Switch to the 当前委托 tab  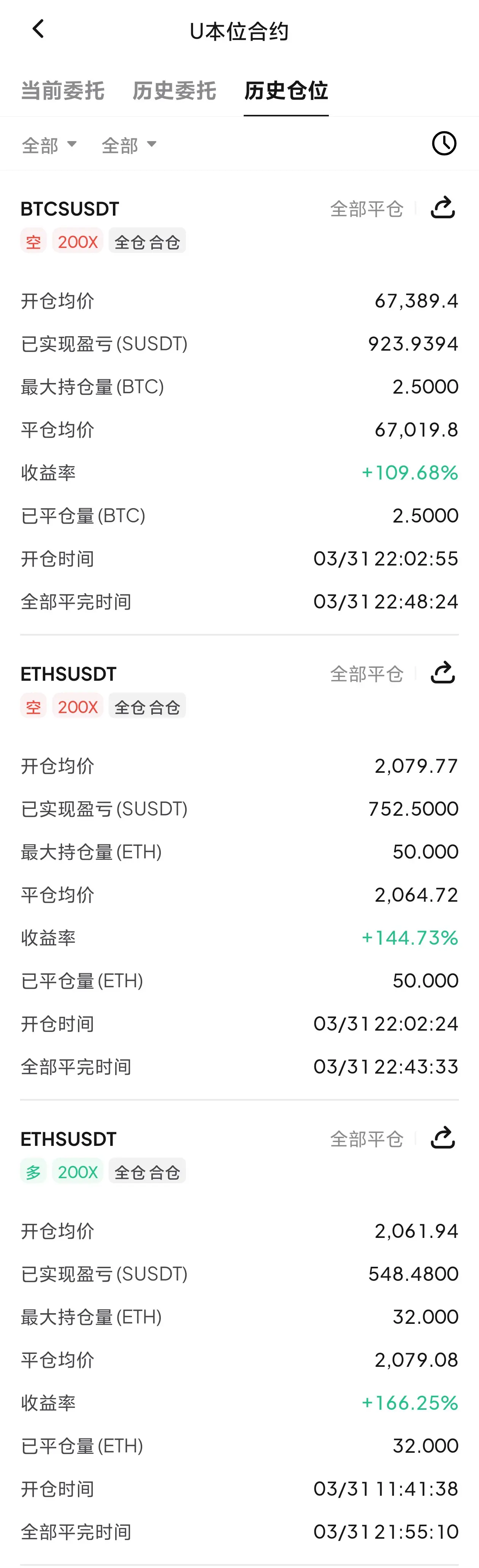63,91
